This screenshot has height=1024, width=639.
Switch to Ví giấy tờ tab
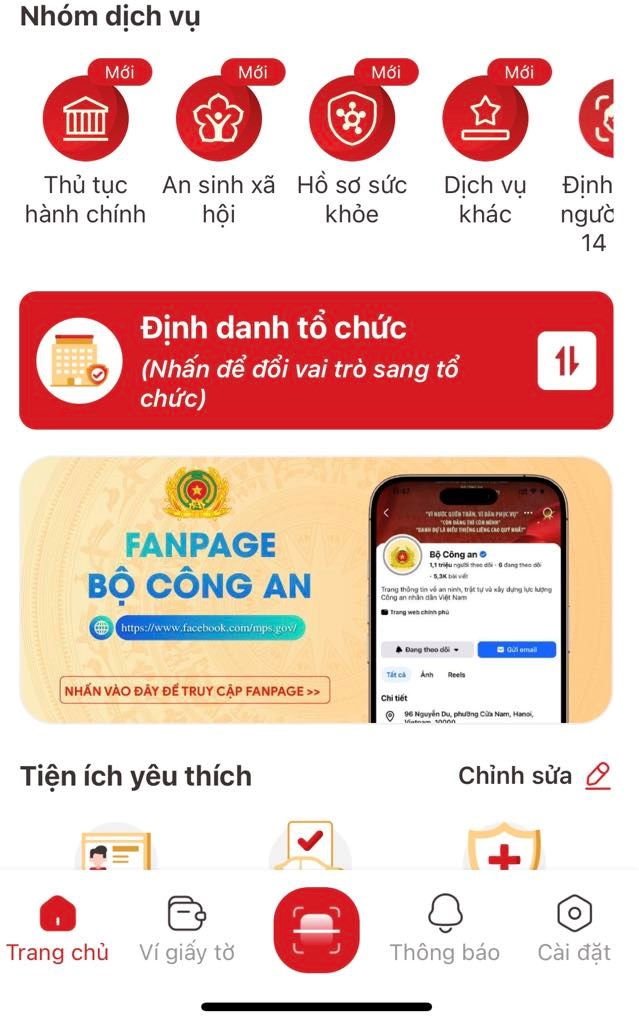187,929
